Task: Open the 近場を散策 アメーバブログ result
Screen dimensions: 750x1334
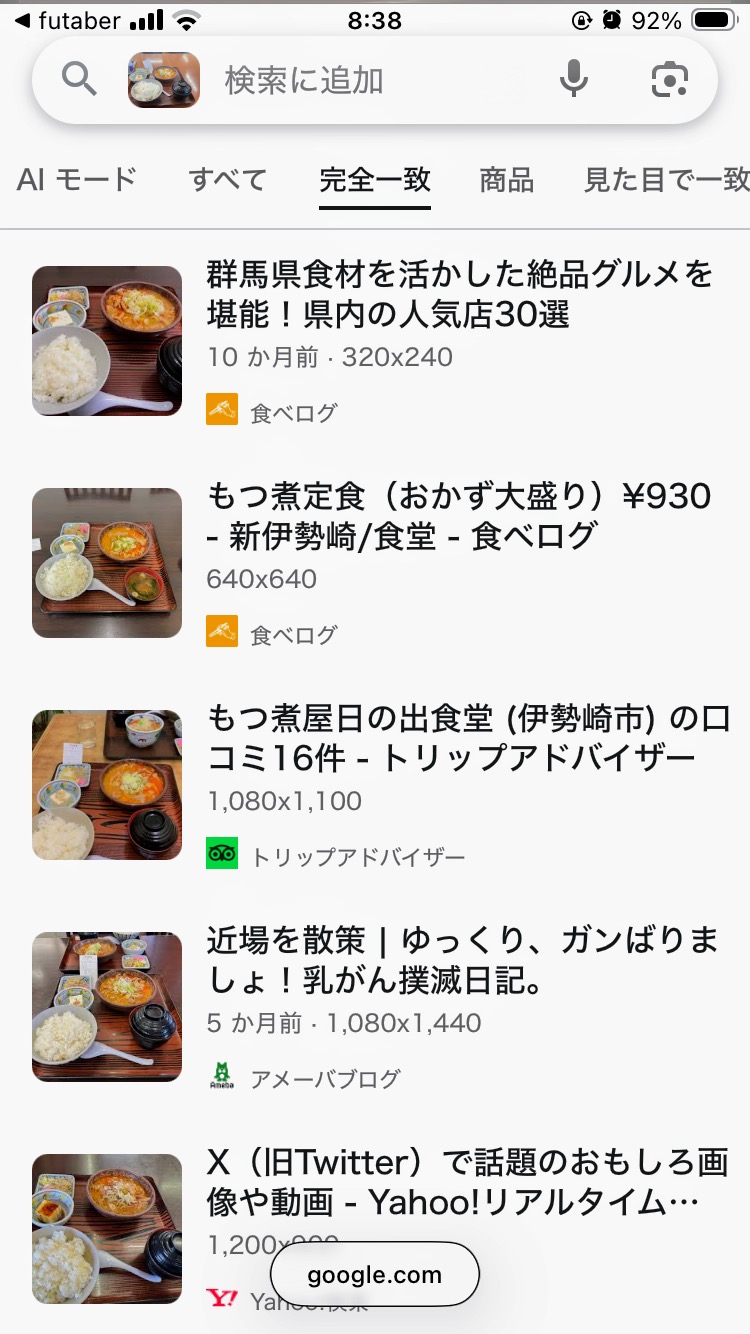Action: click(x=462, y=960)
